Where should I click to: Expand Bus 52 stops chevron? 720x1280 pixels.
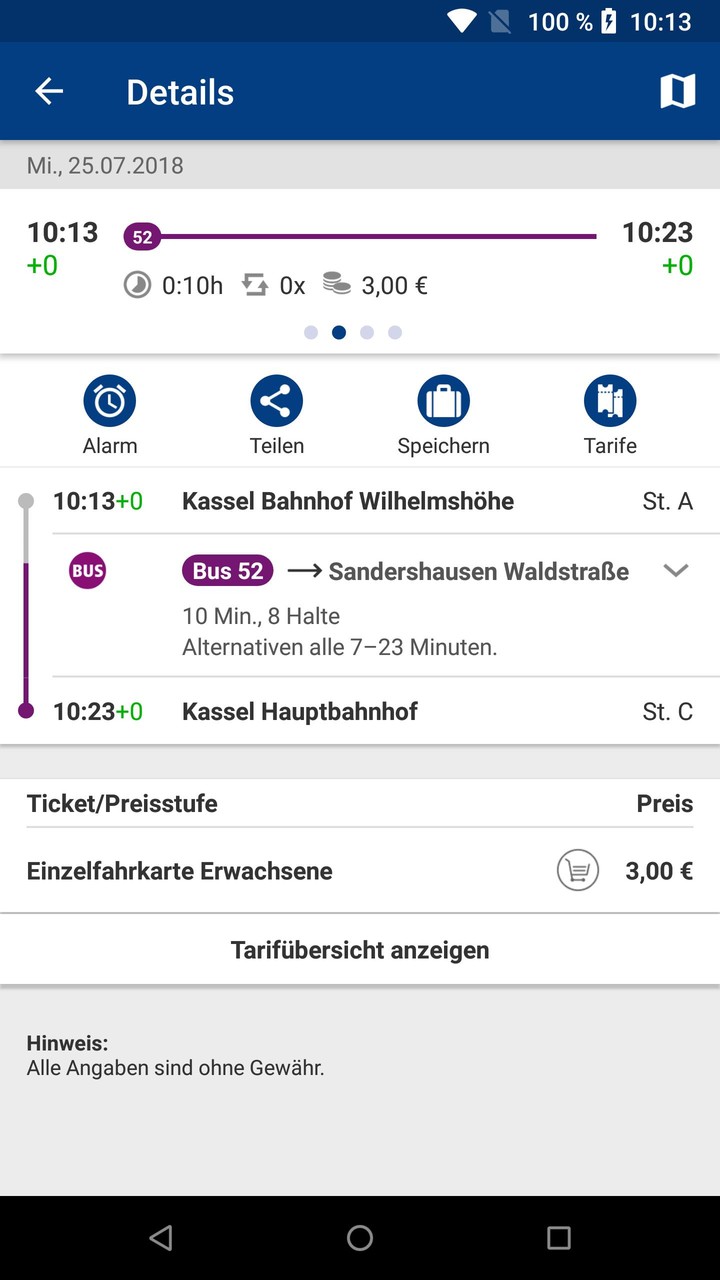pyautogui.click(x=676, y=571)
